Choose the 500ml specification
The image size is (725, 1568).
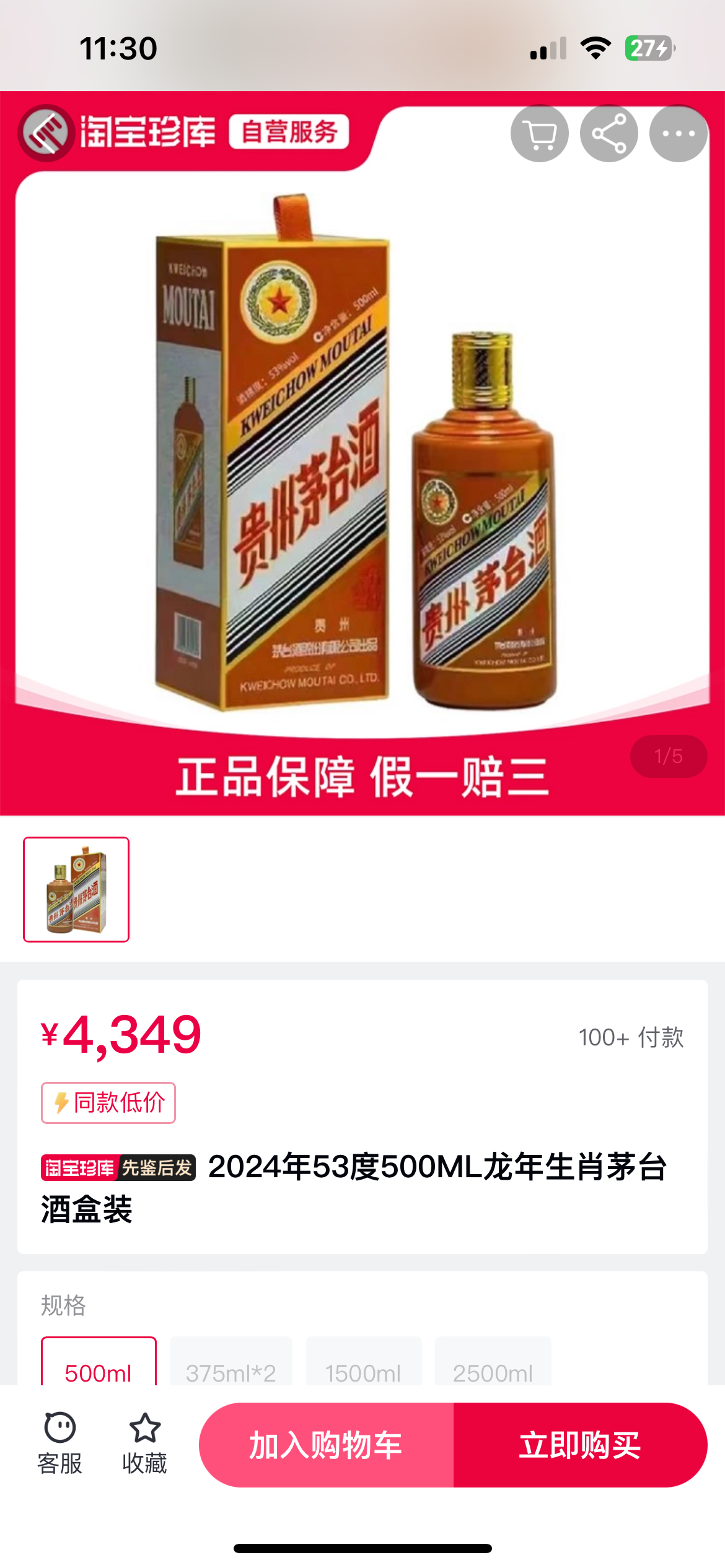point(99,1367)
